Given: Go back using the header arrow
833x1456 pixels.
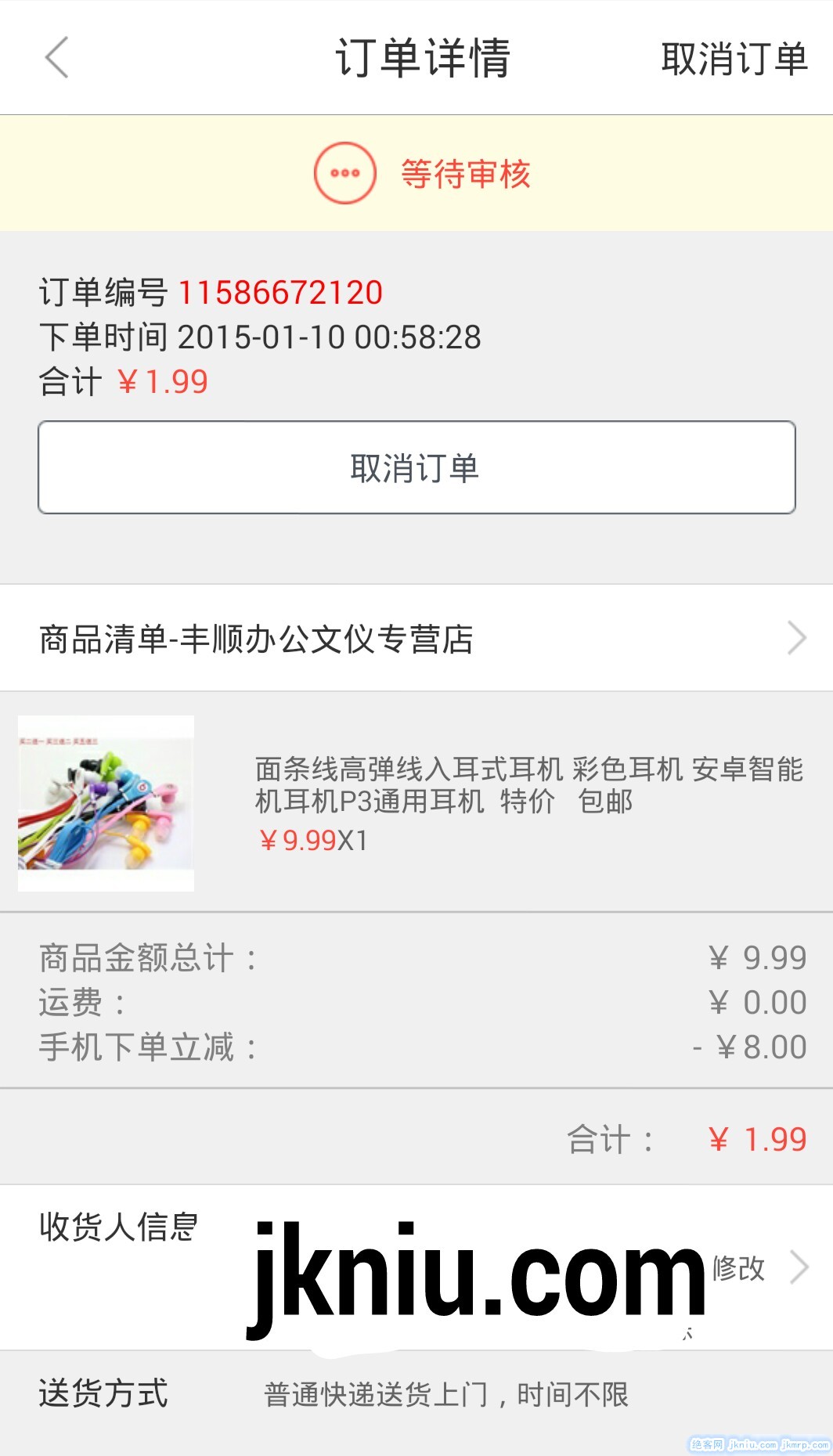Looking at the screenshot, I should [x=57, y=57].
